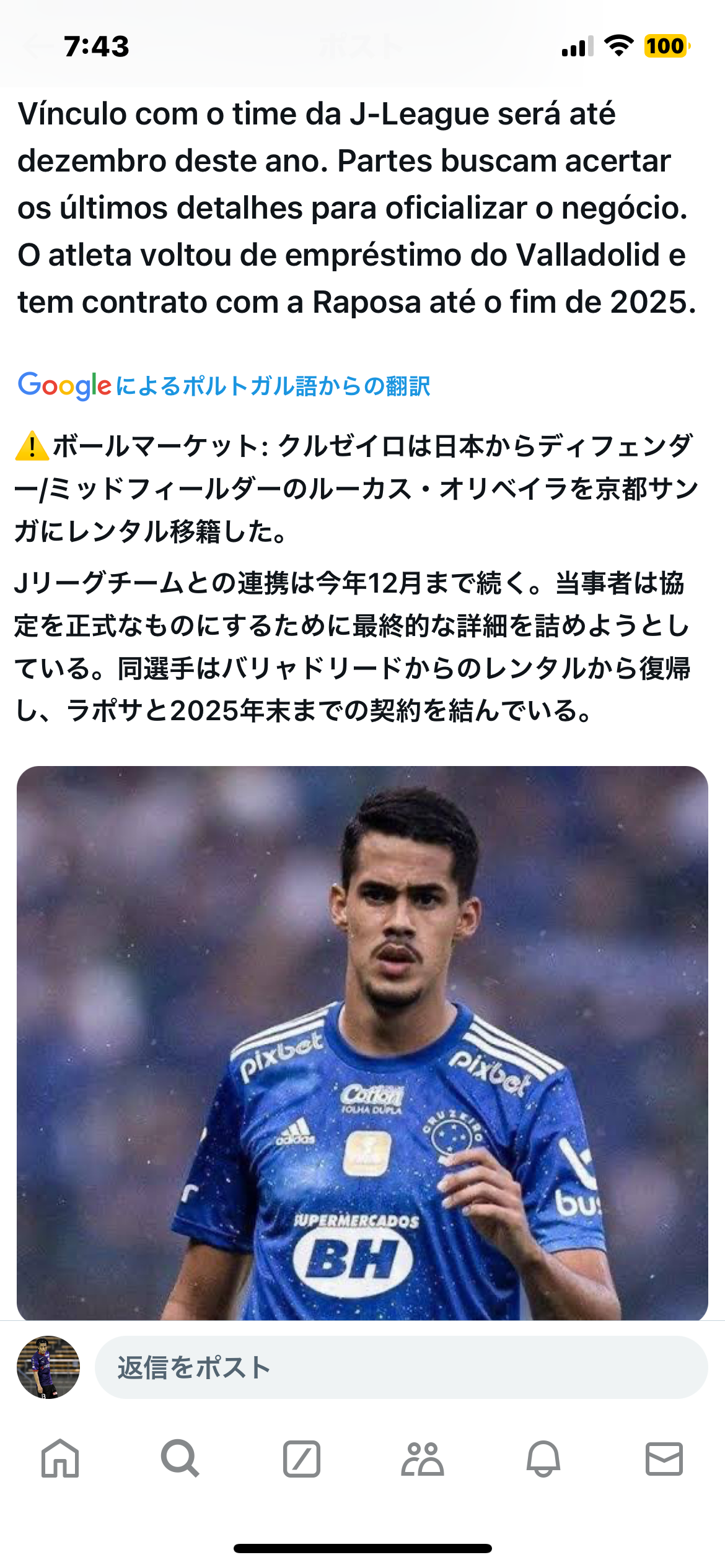
Task: Open direct messages envelope
Action: [664, 1459]
